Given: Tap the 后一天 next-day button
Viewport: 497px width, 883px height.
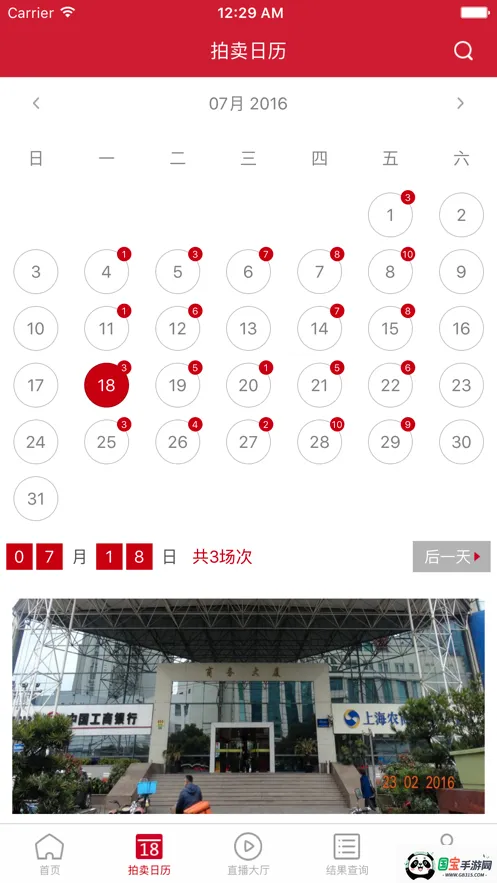Looking at the screenshot, I should (451, 556).
